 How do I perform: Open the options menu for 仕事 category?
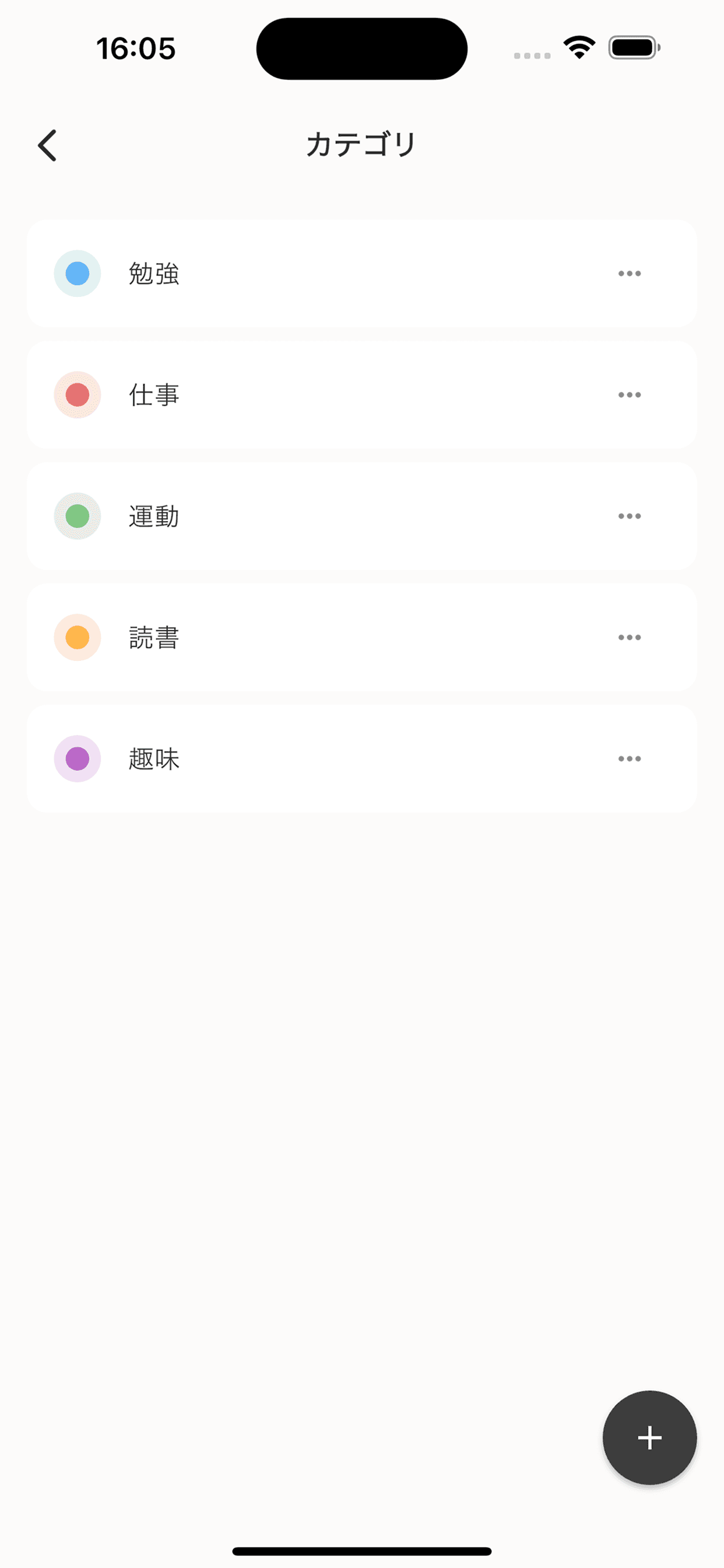629,394
